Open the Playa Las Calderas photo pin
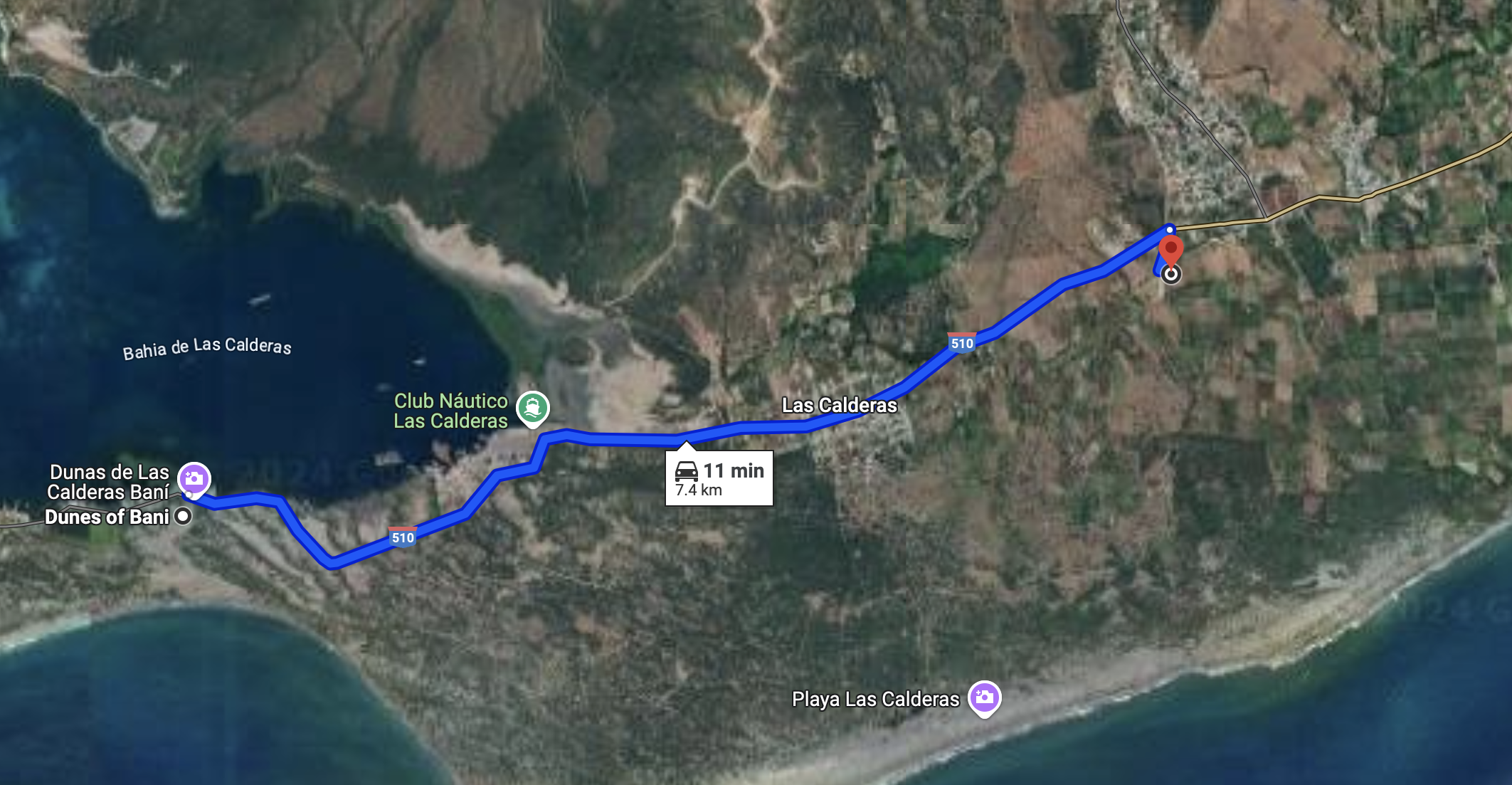Image resolution: width=1512 pixels, height=785 pixels. (x=984, y=697)
